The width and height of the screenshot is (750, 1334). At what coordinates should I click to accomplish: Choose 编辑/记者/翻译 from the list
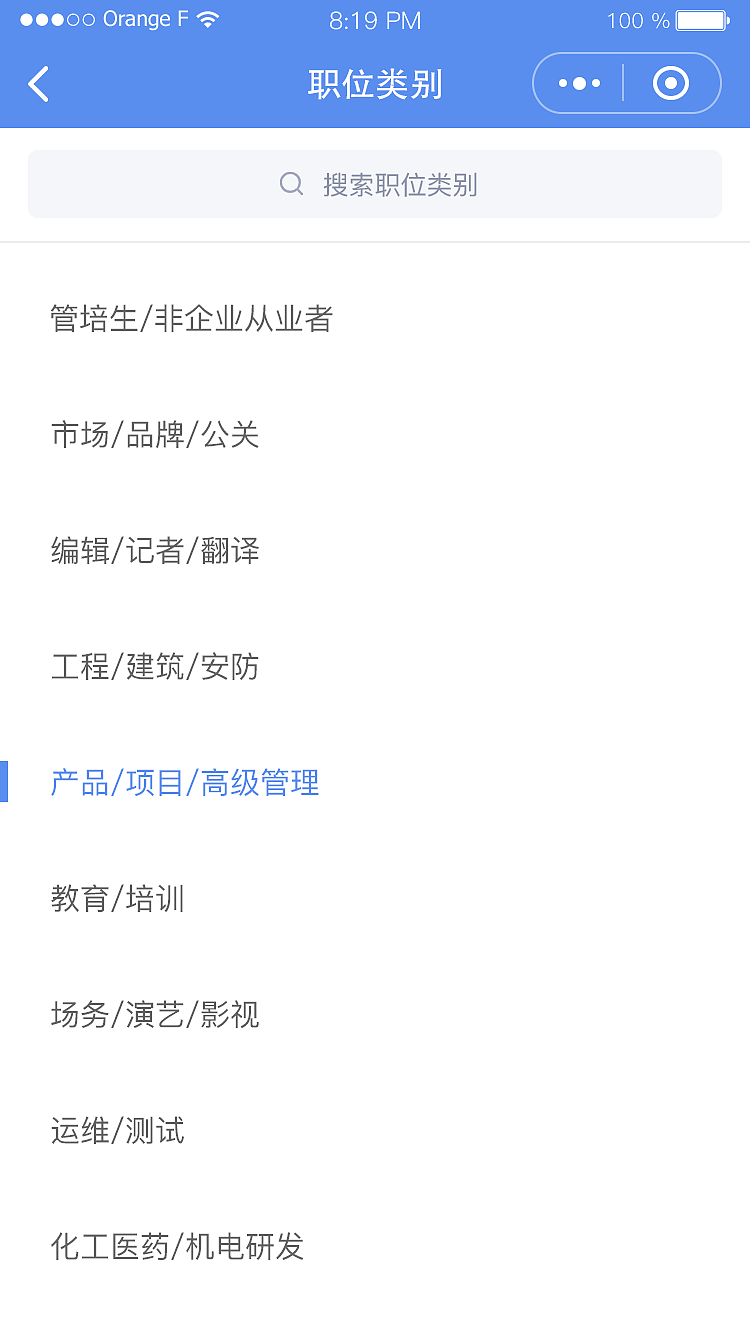155,551
